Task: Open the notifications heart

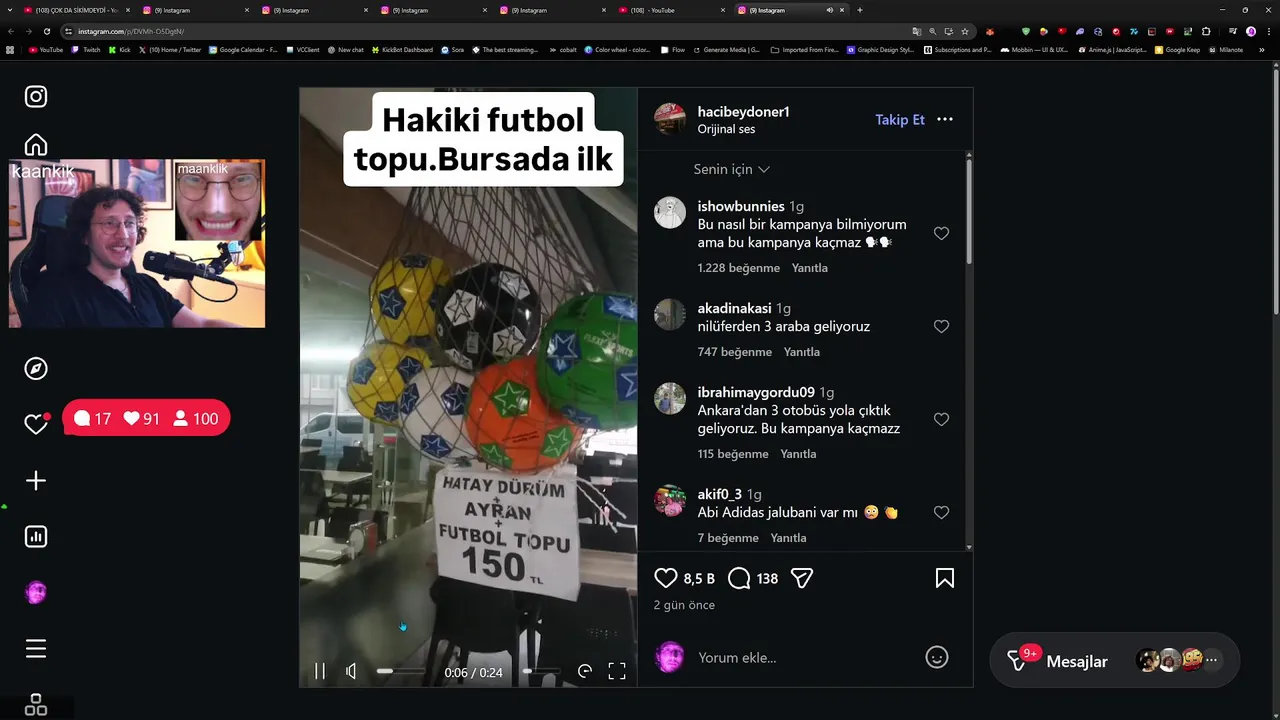Action: coord(36,425)
